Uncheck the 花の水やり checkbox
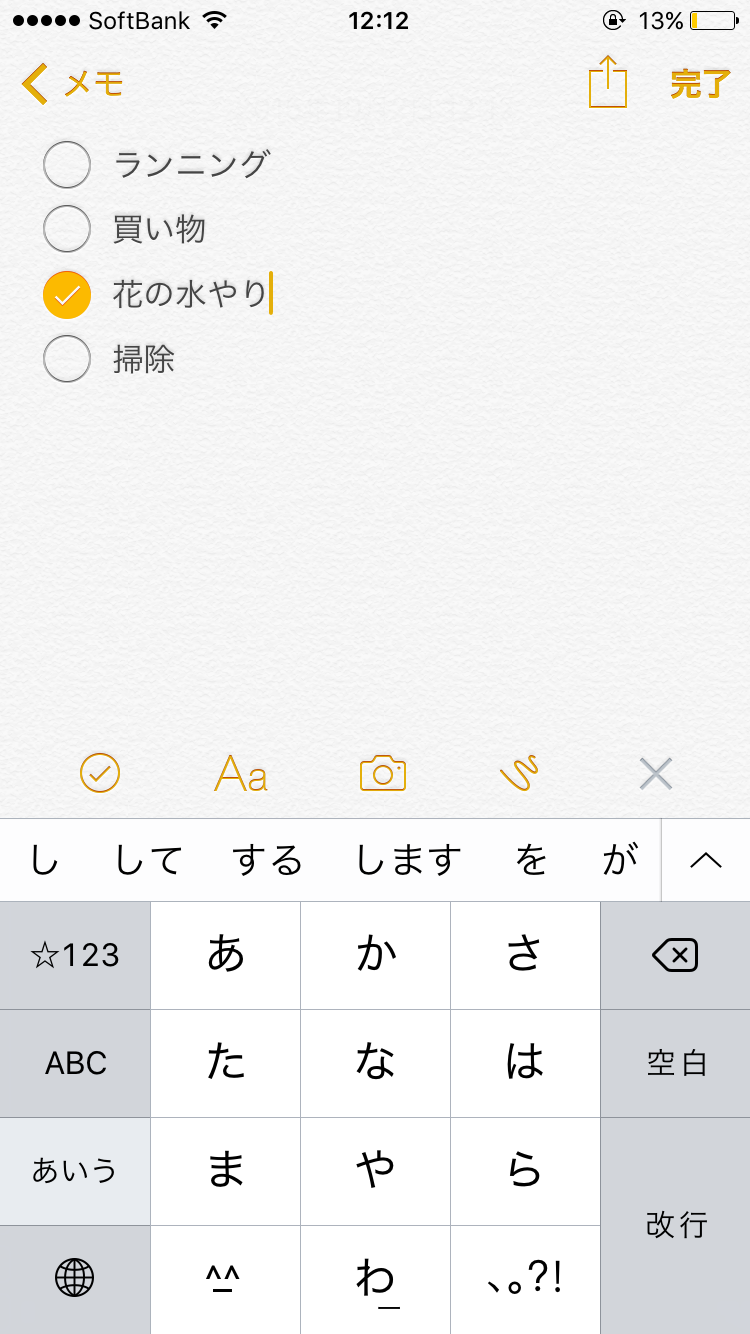 click(67, 294)
